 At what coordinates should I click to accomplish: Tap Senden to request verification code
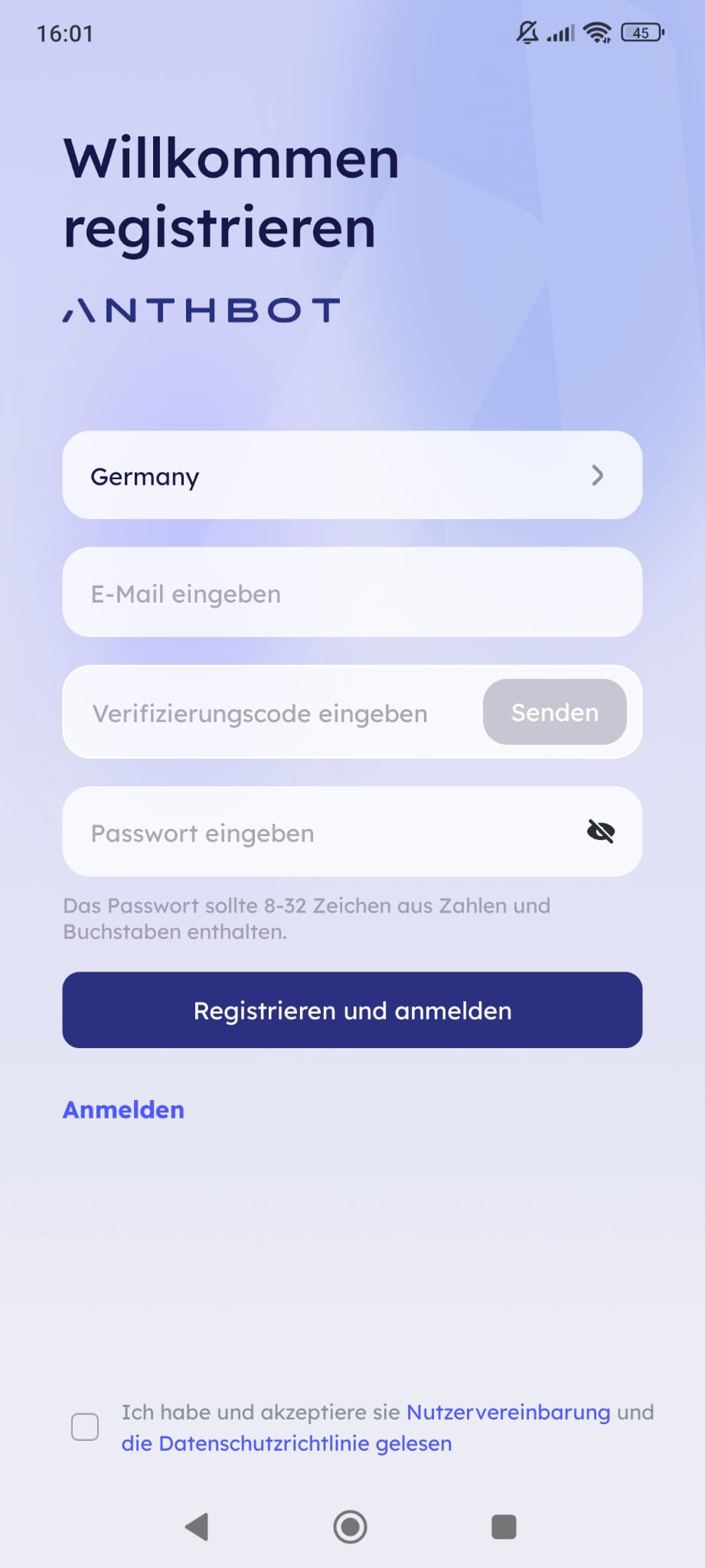coord(554,712)
